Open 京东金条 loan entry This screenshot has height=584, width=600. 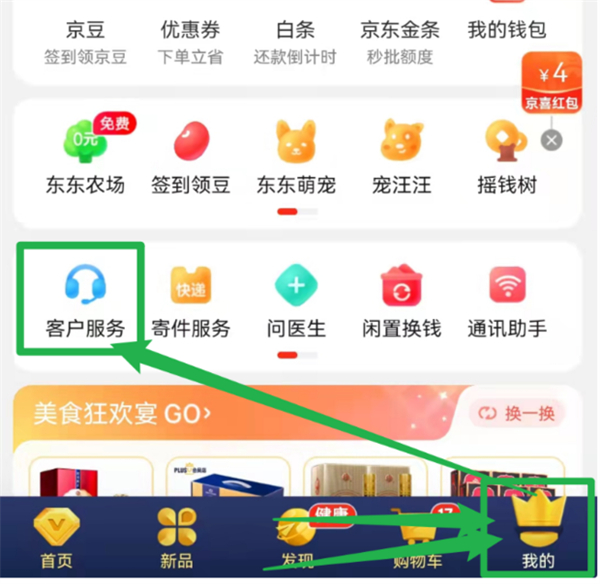click(x=400, y=40)
